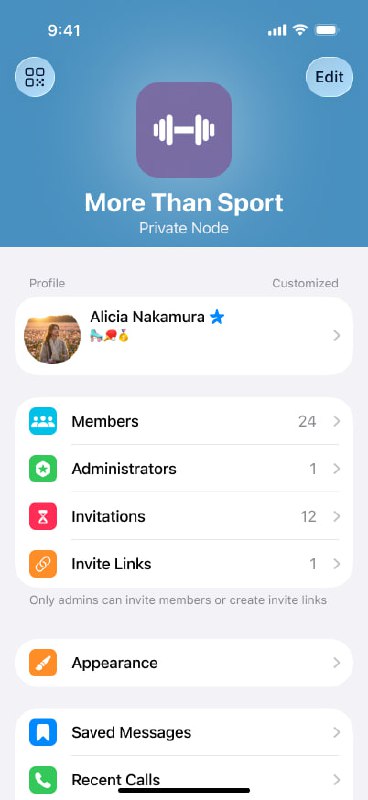Screen dimensions: 368x800
Task: Open the Administrators row
Action: click(184, 469)
